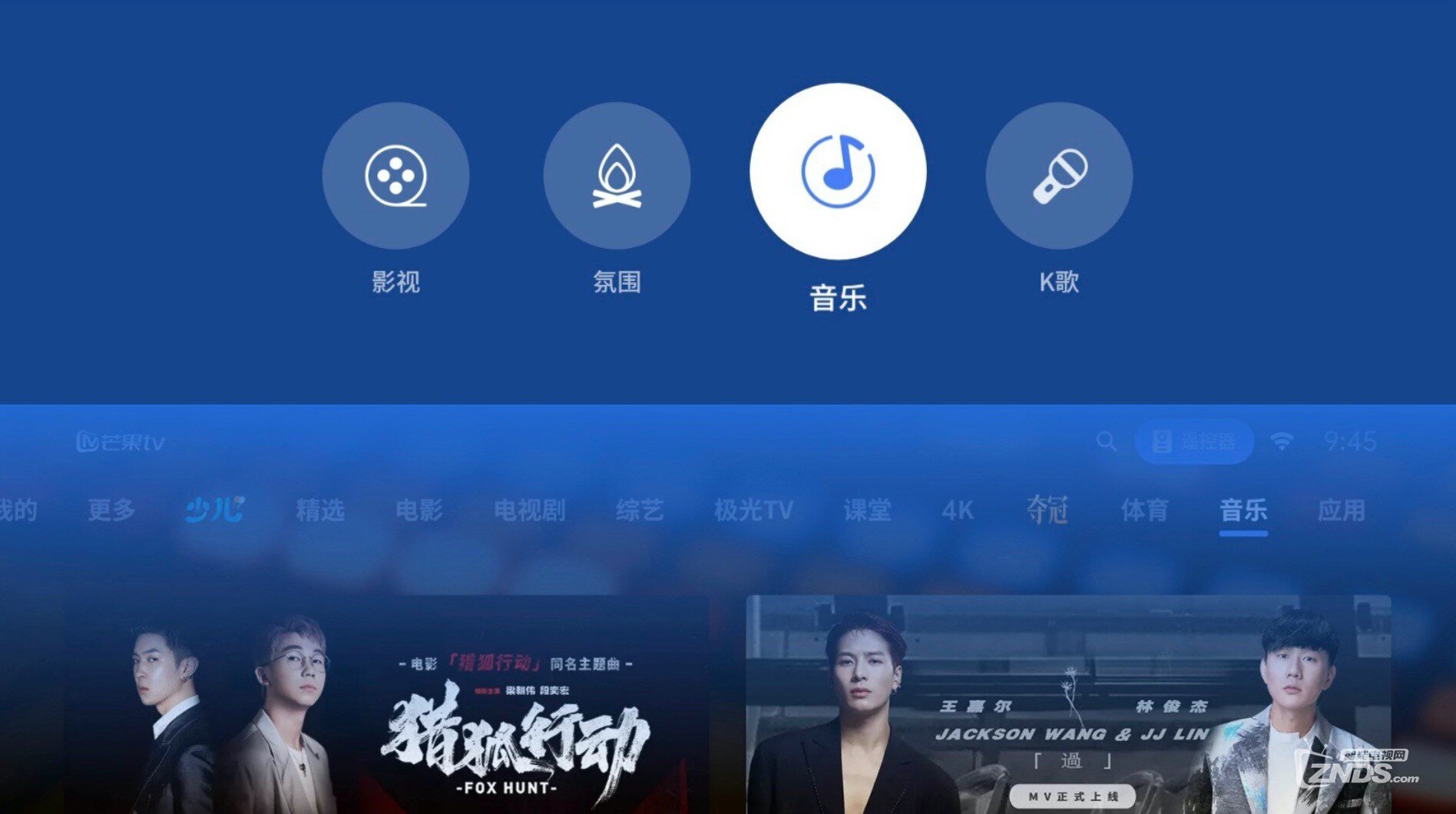Open the 影视 category

[395, 176]
